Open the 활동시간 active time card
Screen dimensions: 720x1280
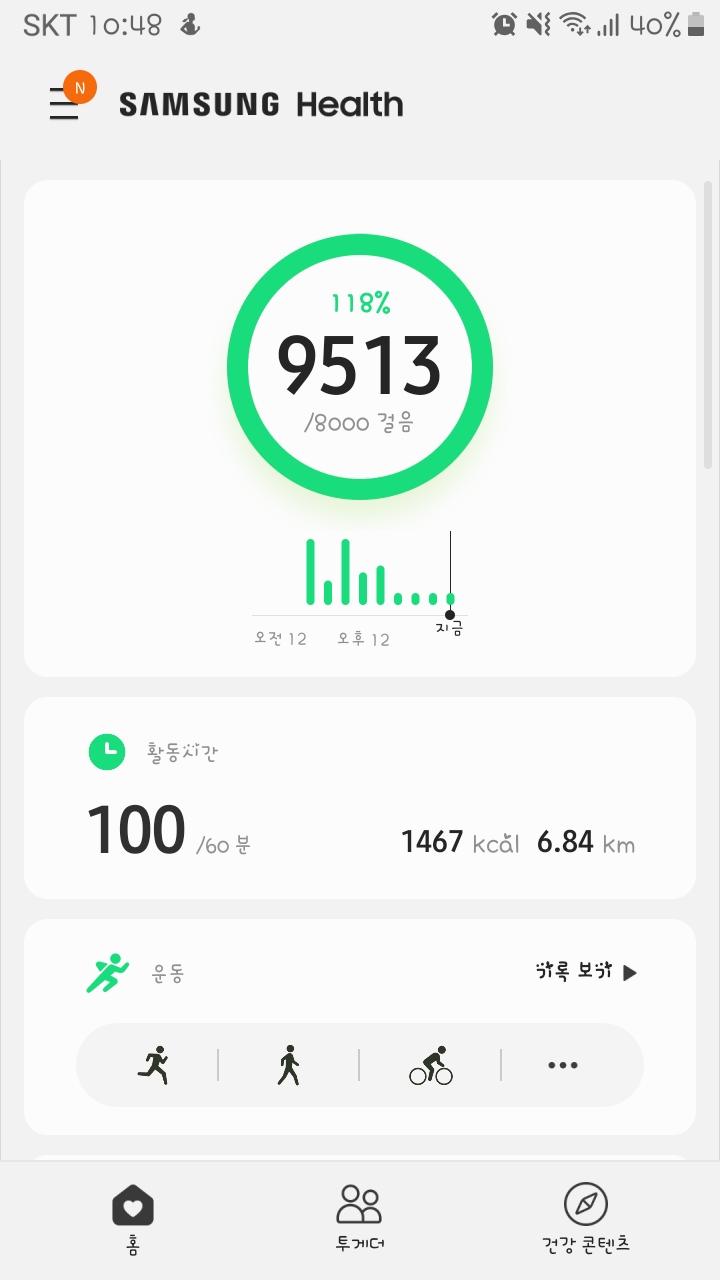point(360,798)
